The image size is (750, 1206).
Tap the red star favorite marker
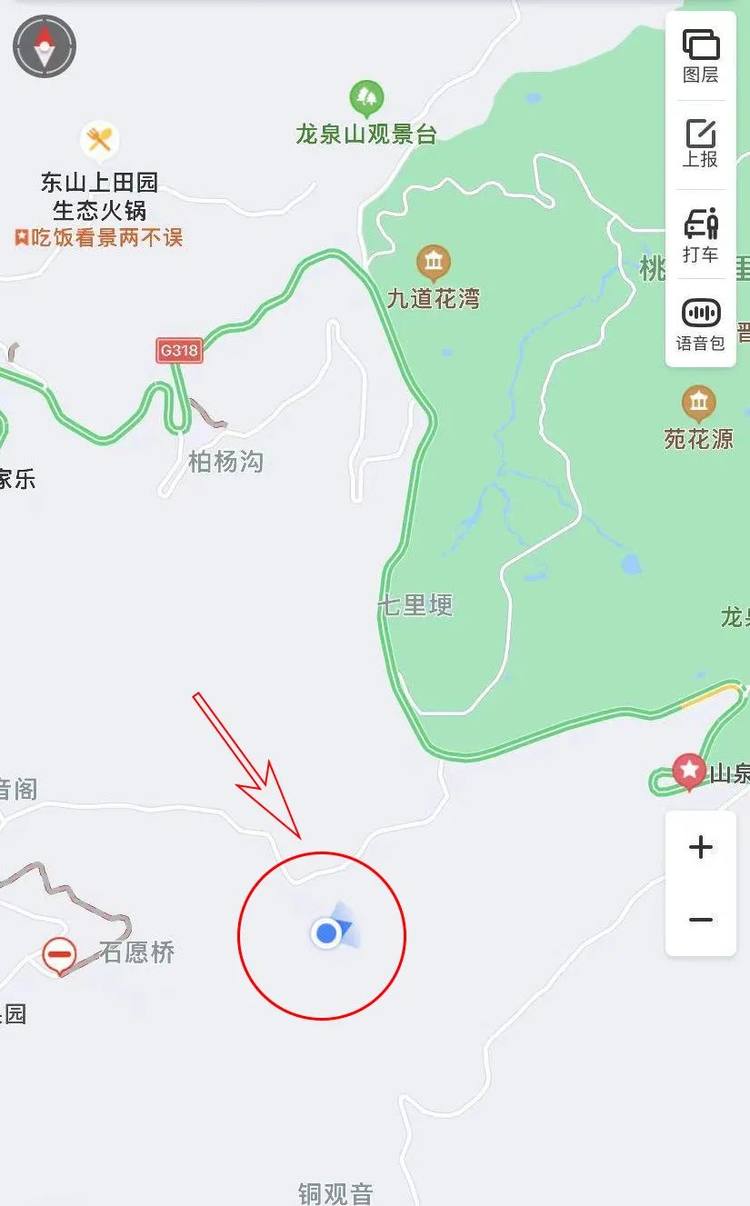pos(689,771)
